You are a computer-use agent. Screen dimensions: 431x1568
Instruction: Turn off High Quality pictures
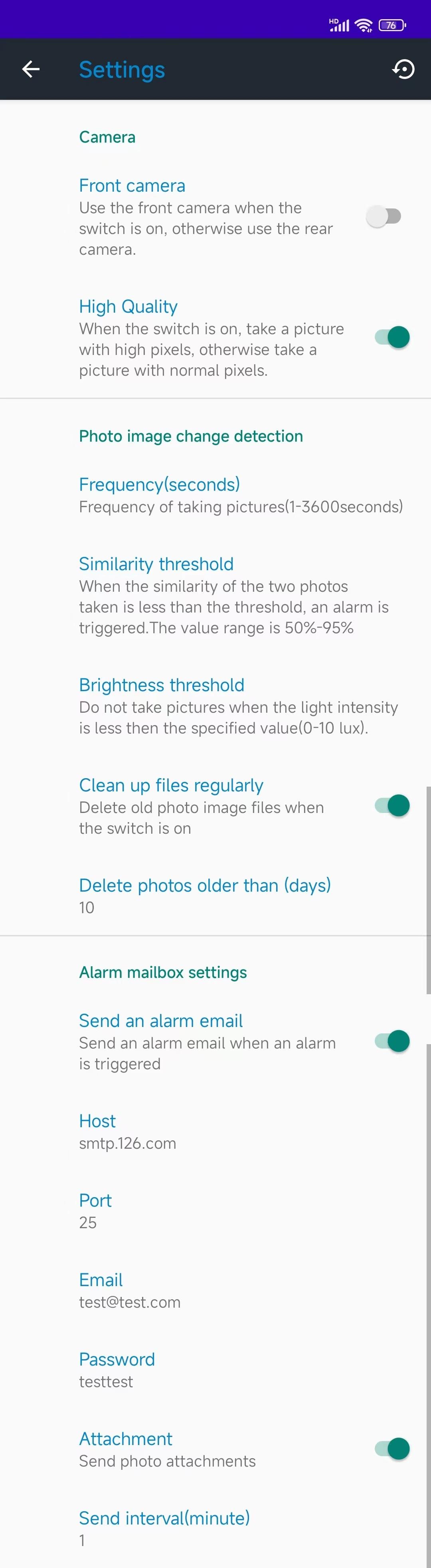(391, 337)
